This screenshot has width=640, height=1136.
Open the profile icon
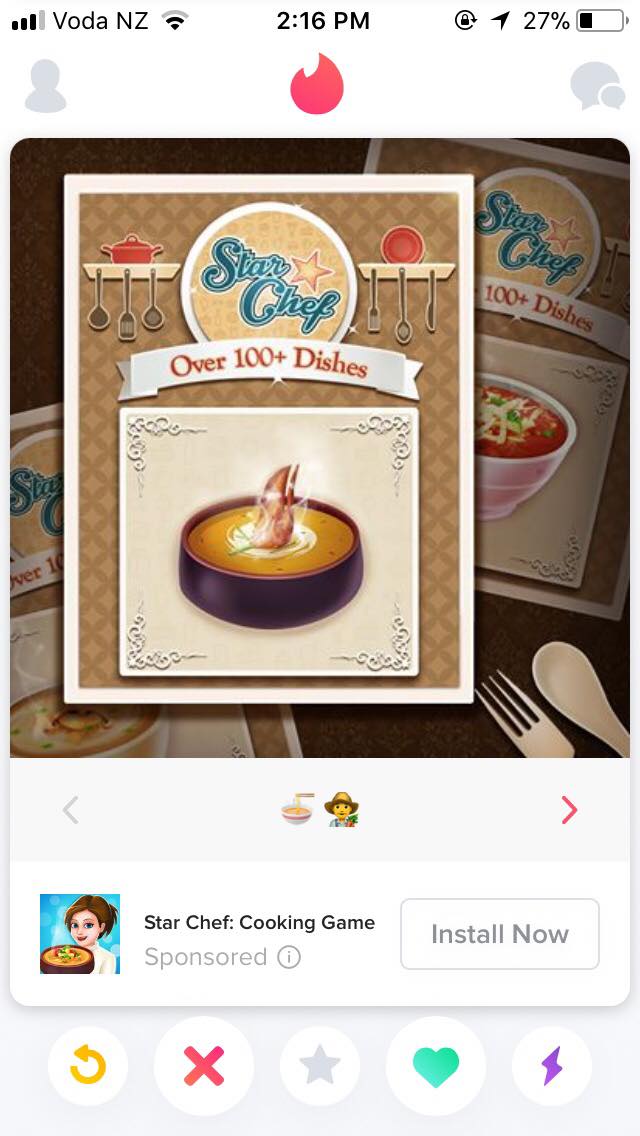[45, 86]
